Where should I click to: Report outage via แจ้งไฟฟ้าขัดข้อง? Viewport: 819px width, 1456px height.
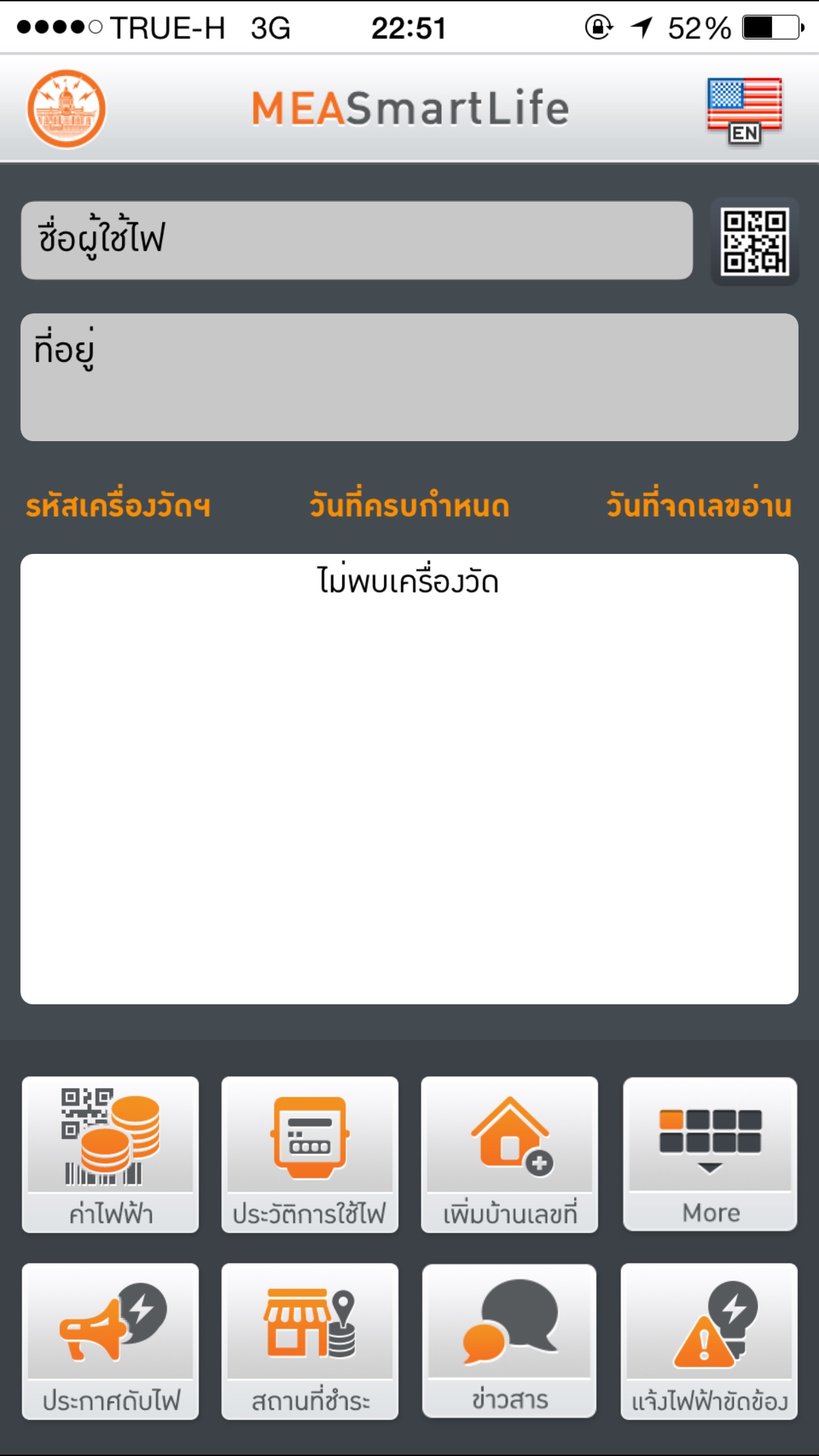tap(709, 1341)
